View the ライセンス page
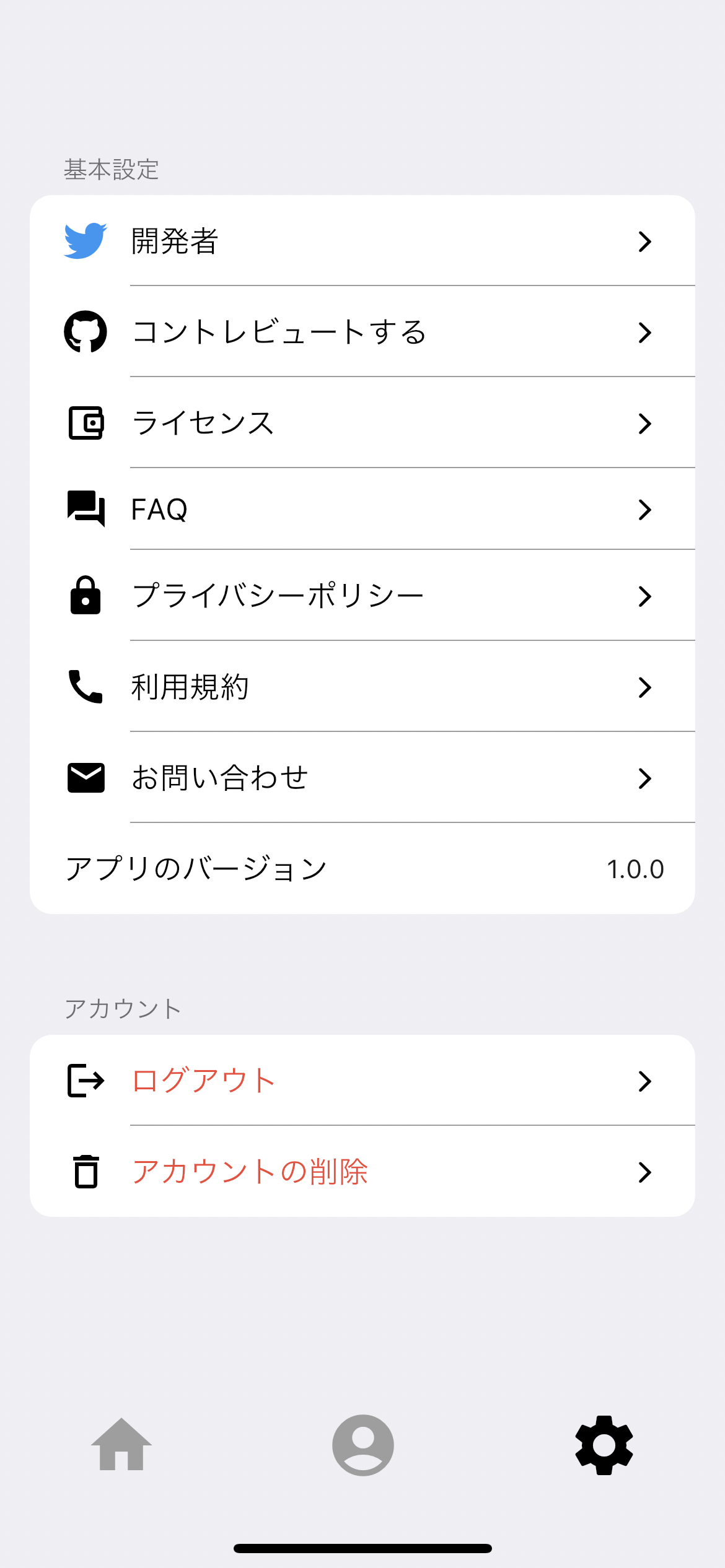The height and width of the screenshot is (1568, 725). 362,423
